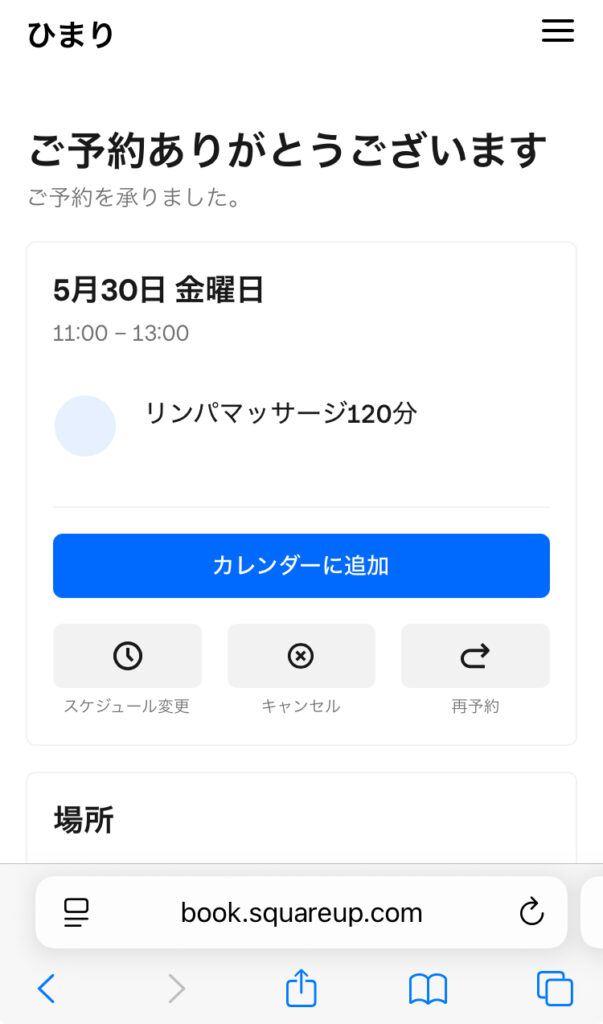Open the hamburger menu
Screen dimensions: 603x1024
(558, 31)
